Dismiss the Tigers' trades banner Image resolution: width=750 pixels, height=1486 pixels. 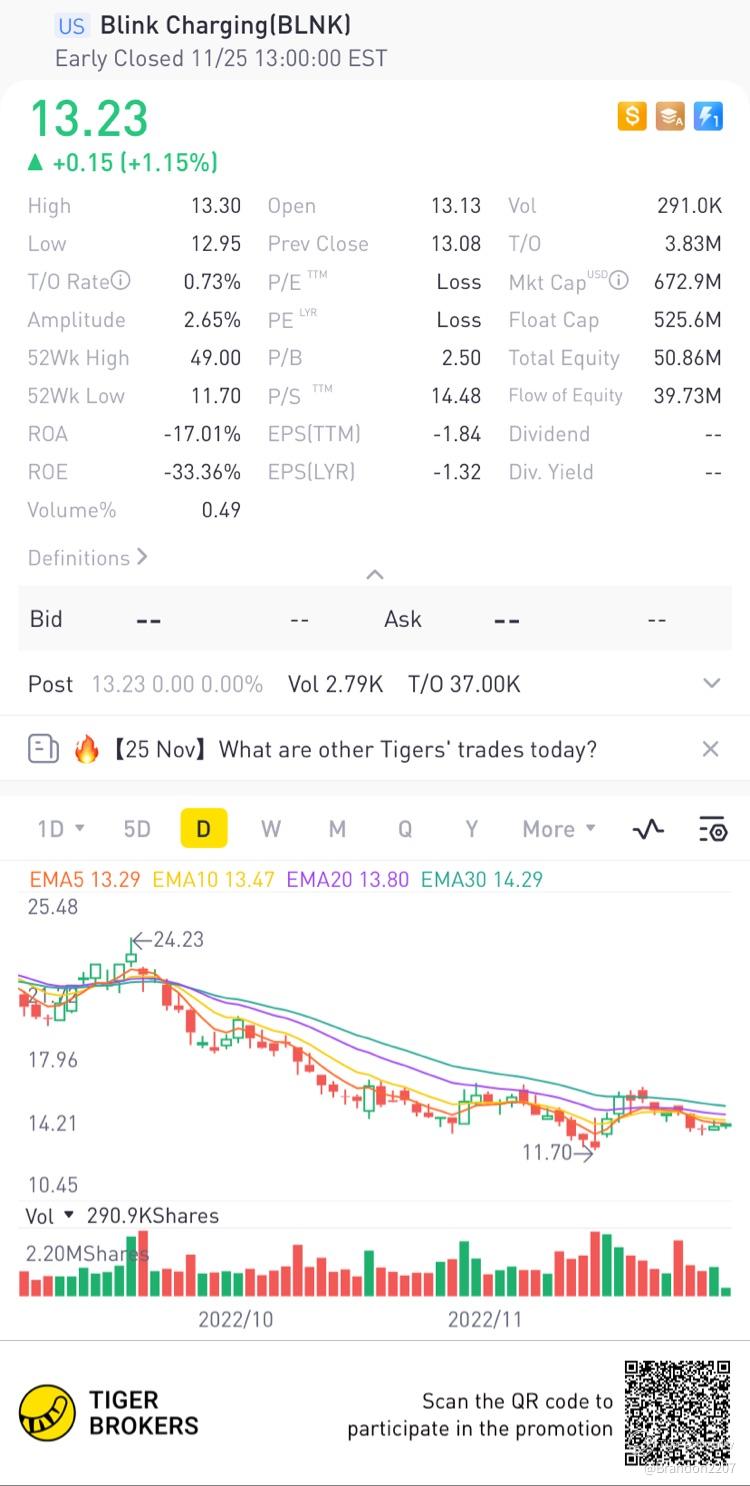click(710, 749)
